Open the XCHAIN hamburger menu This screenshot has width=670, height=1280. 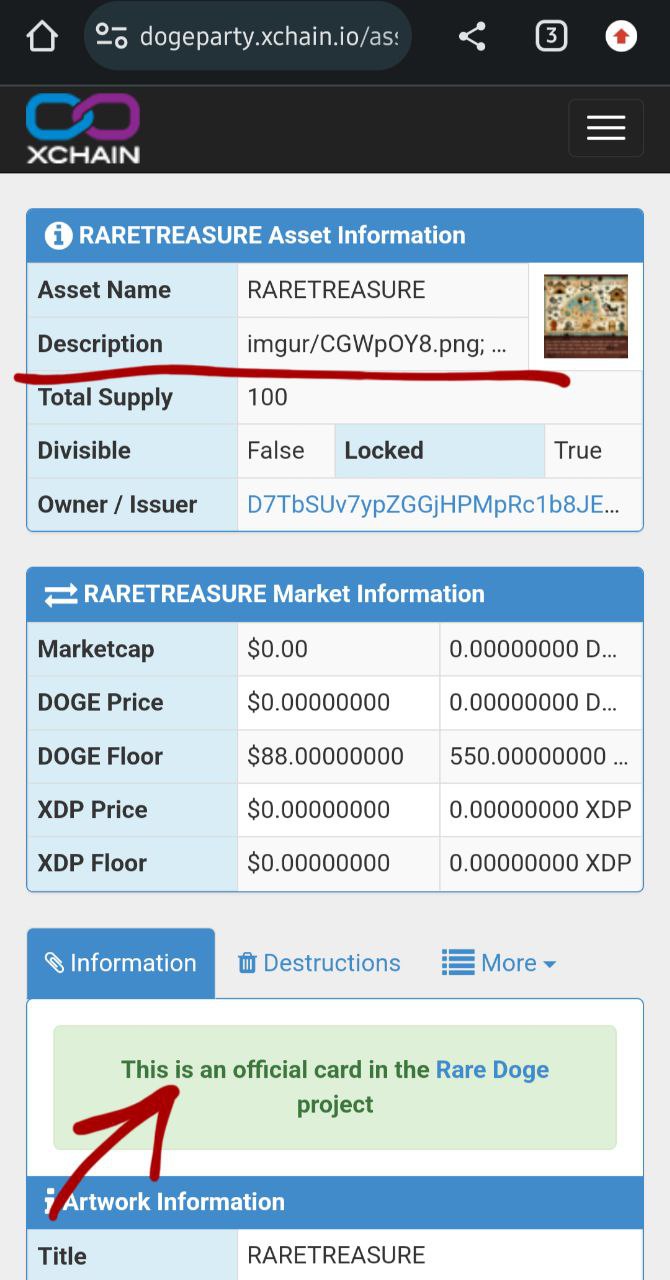coord(606,128)
